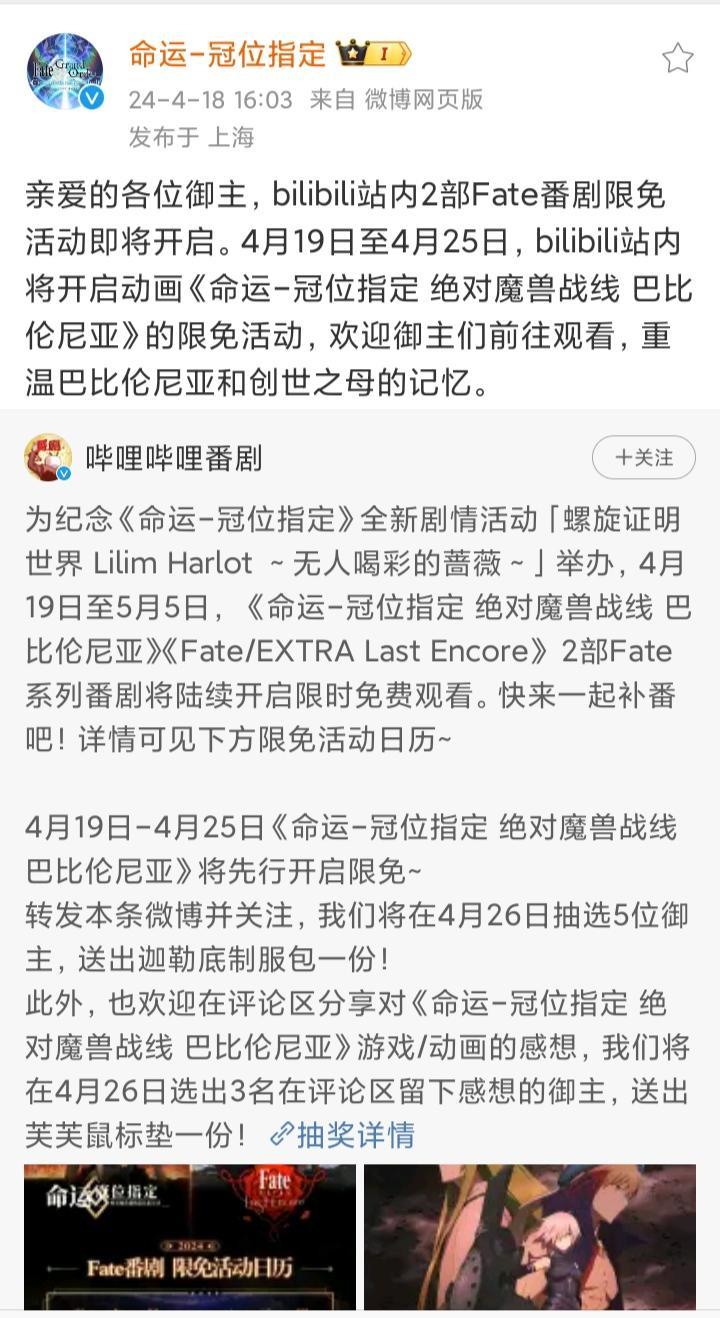Screen dimensions: 720x1318
Task: Follow 哔哩哔哩番剧 with the +关注 button
Action: click(x=644, y=457)
